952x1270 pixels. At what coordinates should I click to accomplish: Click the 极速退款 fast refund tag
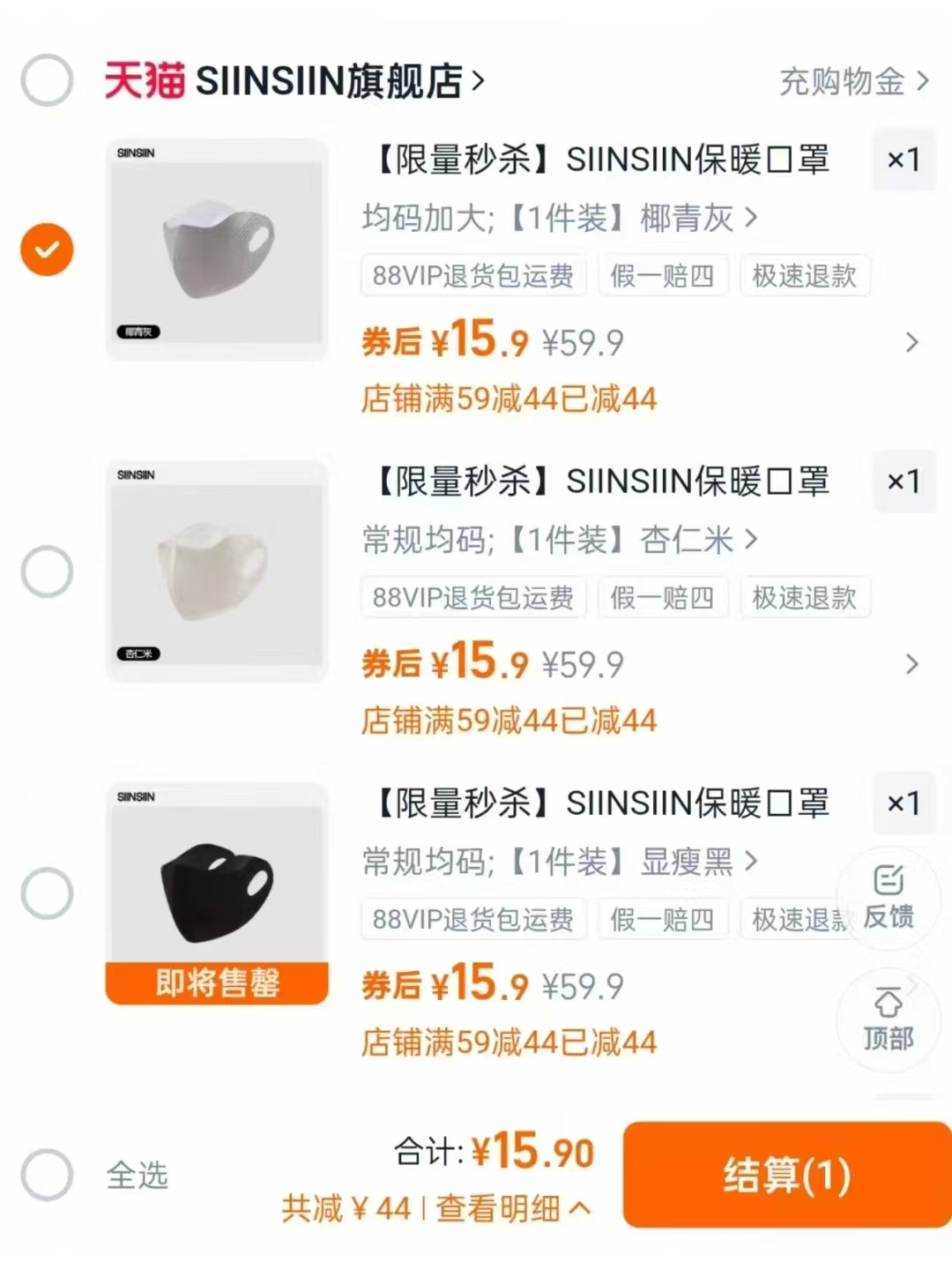805,275
